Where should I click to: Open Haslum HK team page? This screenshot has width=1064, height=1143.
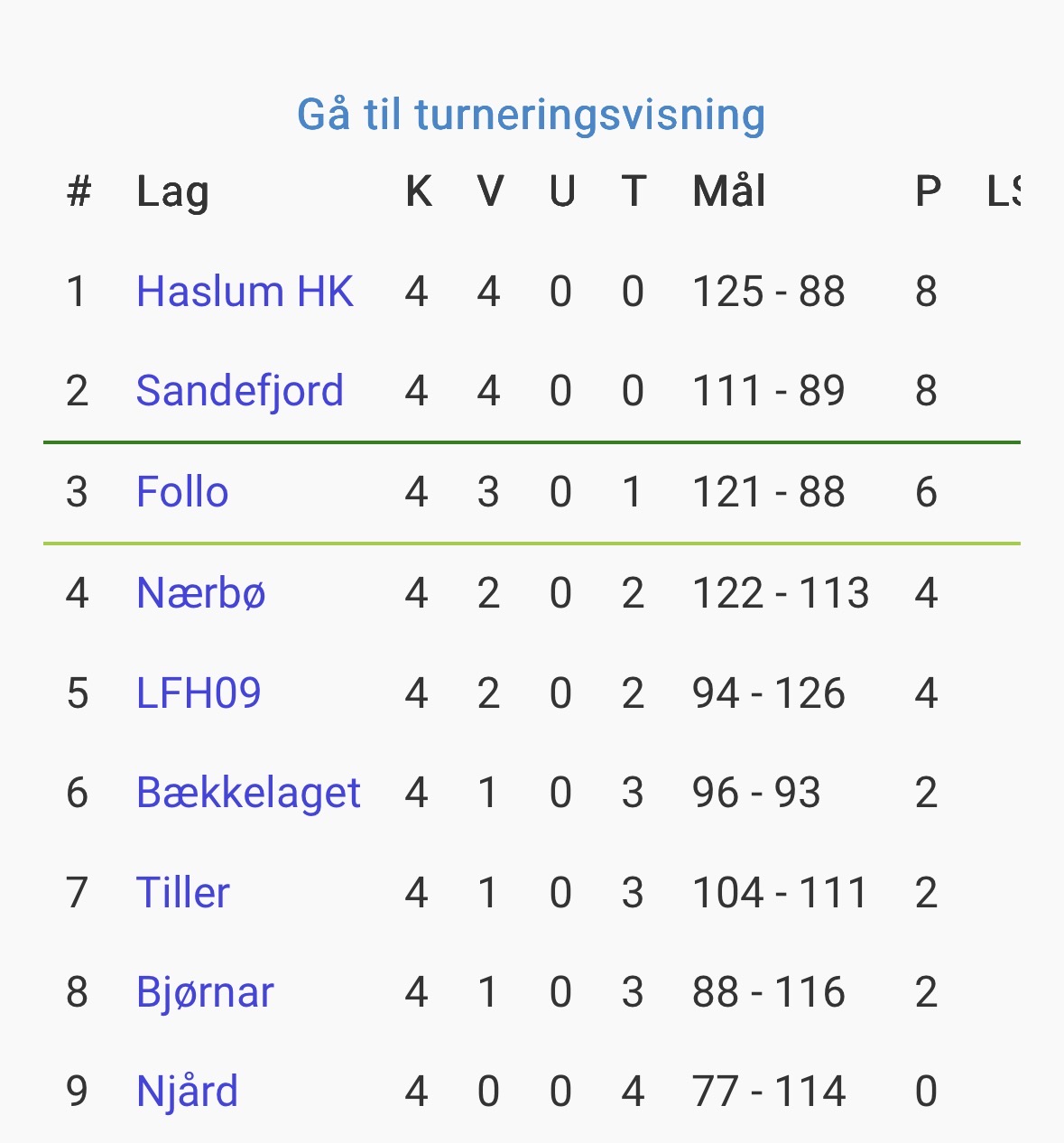[x=245, y=293]
